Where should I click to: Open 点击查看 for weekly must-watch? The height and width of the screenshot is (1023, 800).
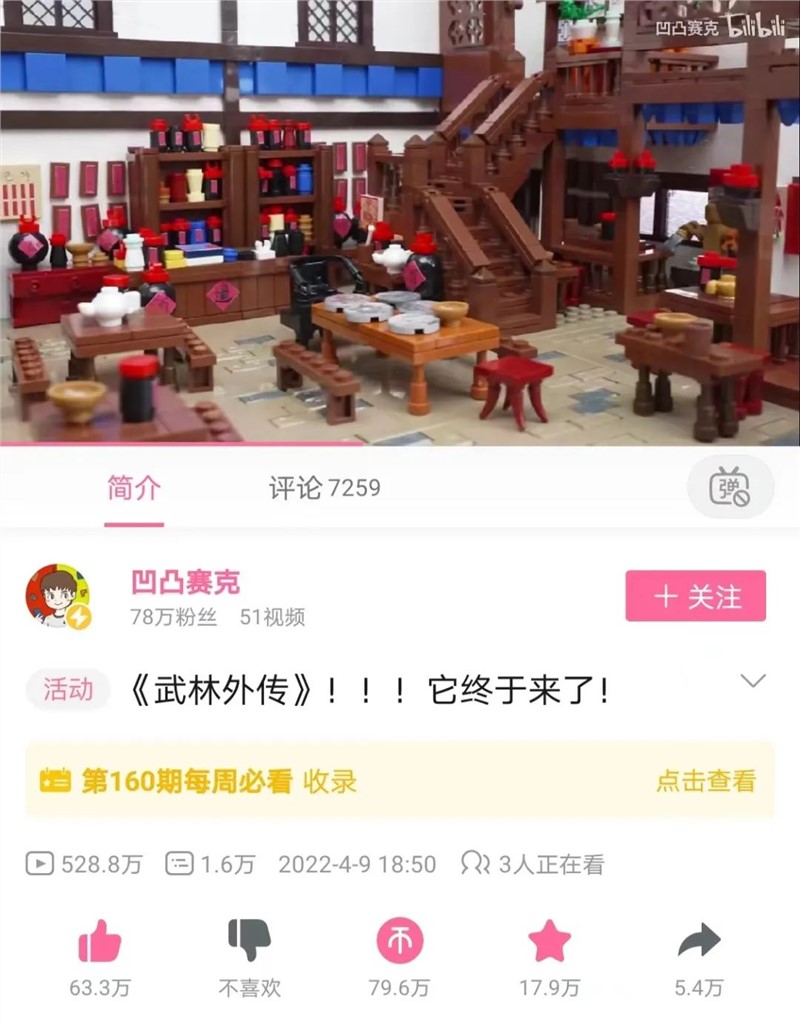706,781
